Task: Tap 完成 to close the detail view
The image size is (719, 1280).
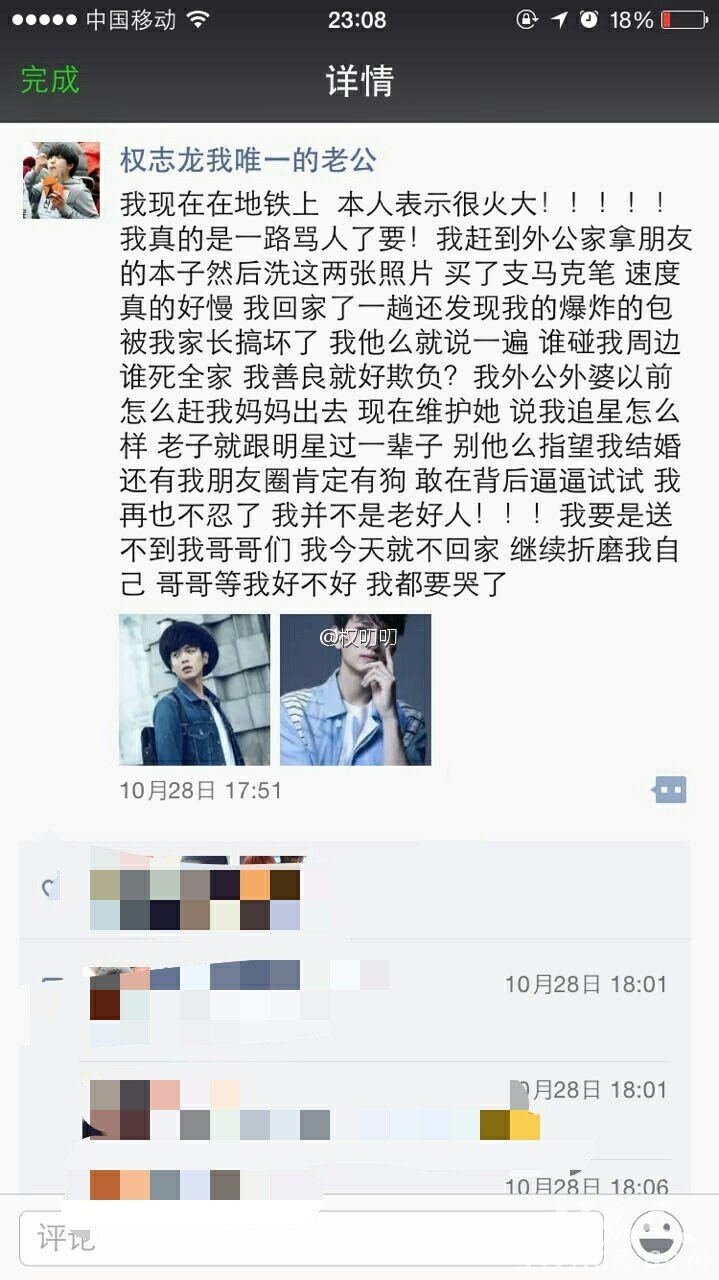Action: click(50, 80)
